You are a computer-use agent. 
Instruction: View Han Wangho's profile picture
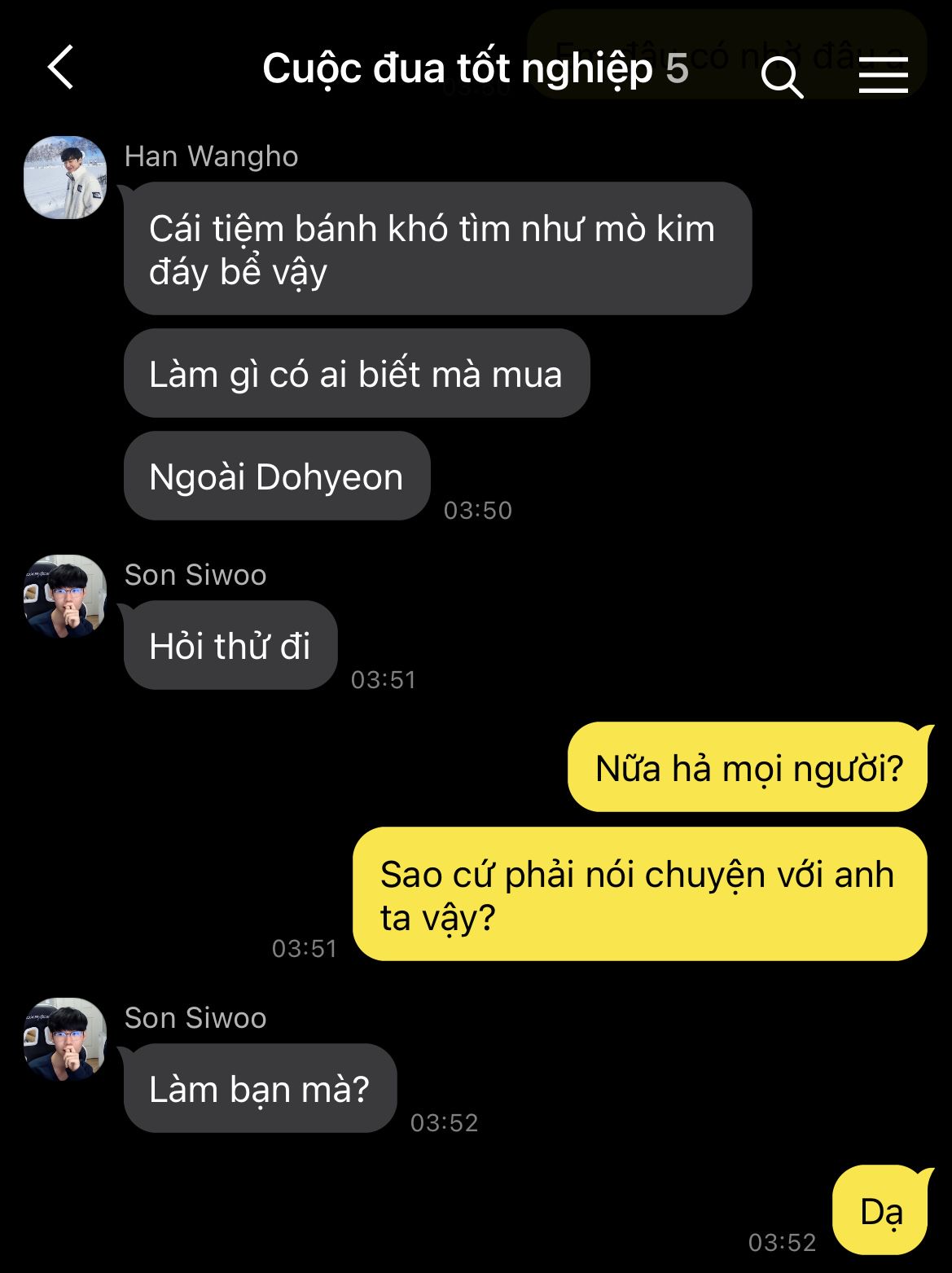[65, 178]
